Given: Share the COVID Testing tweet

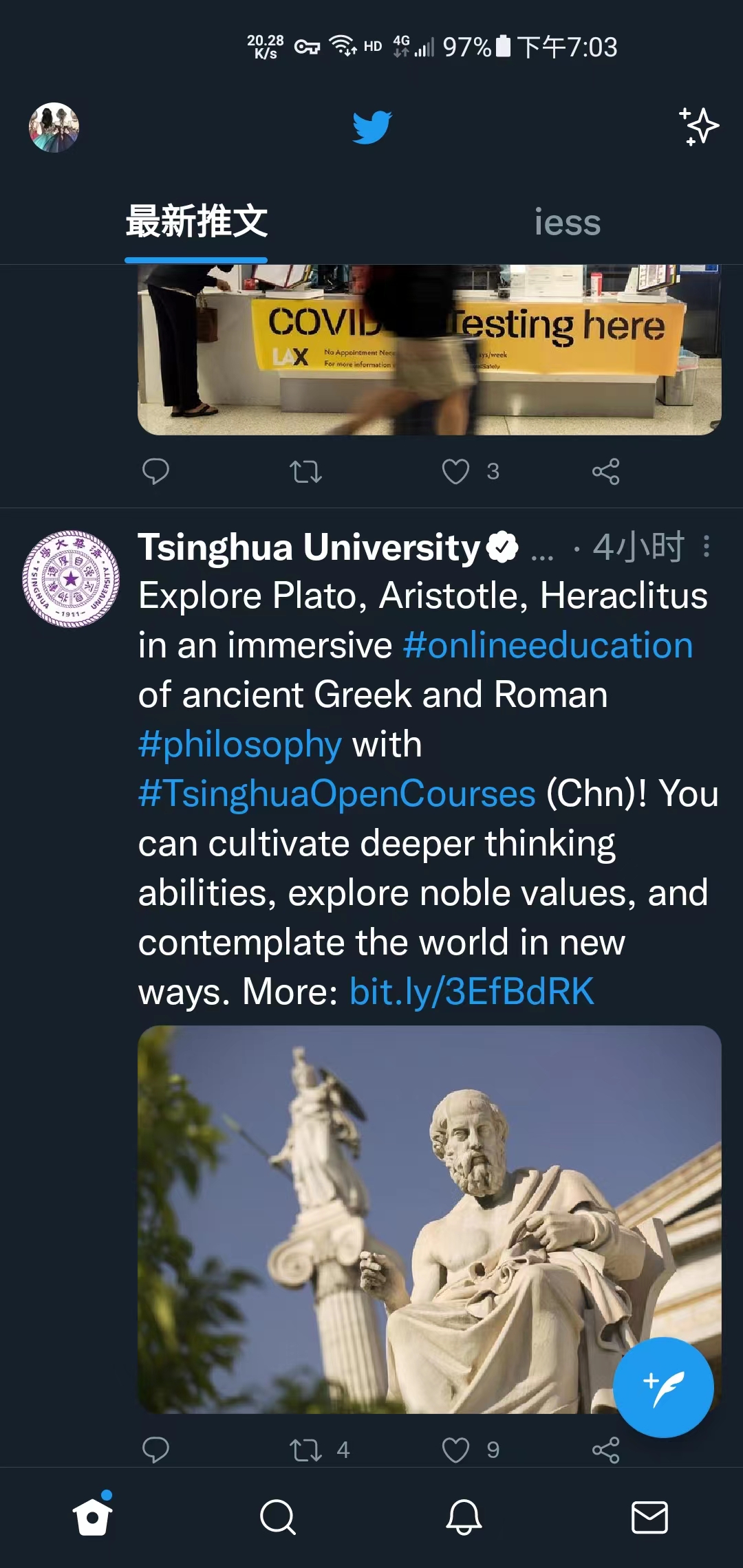Looking at the screenshot, I should coord(605,472).
